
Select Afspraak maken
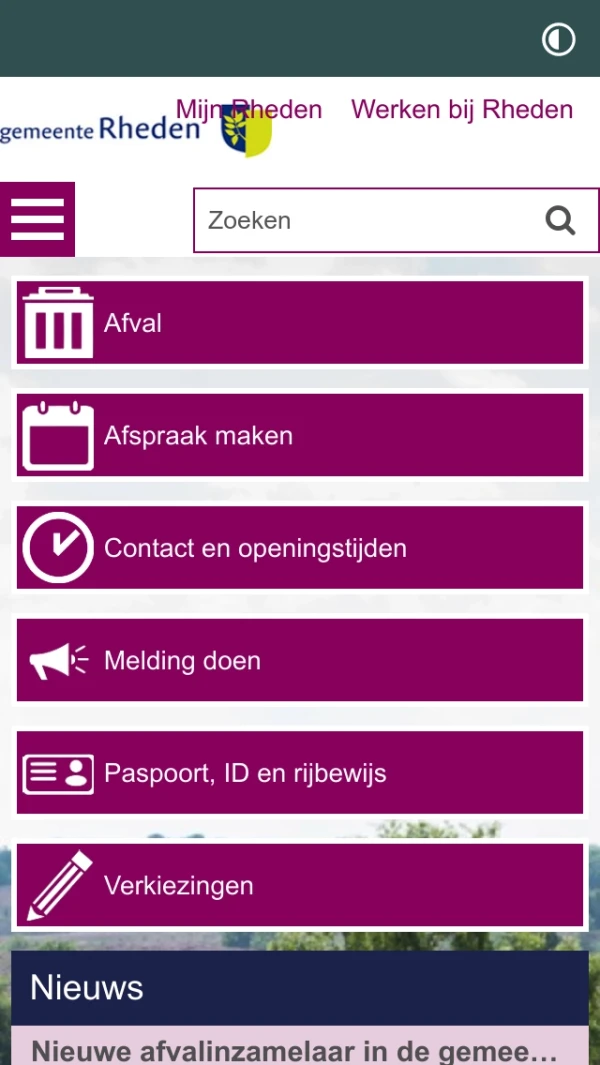300,435
